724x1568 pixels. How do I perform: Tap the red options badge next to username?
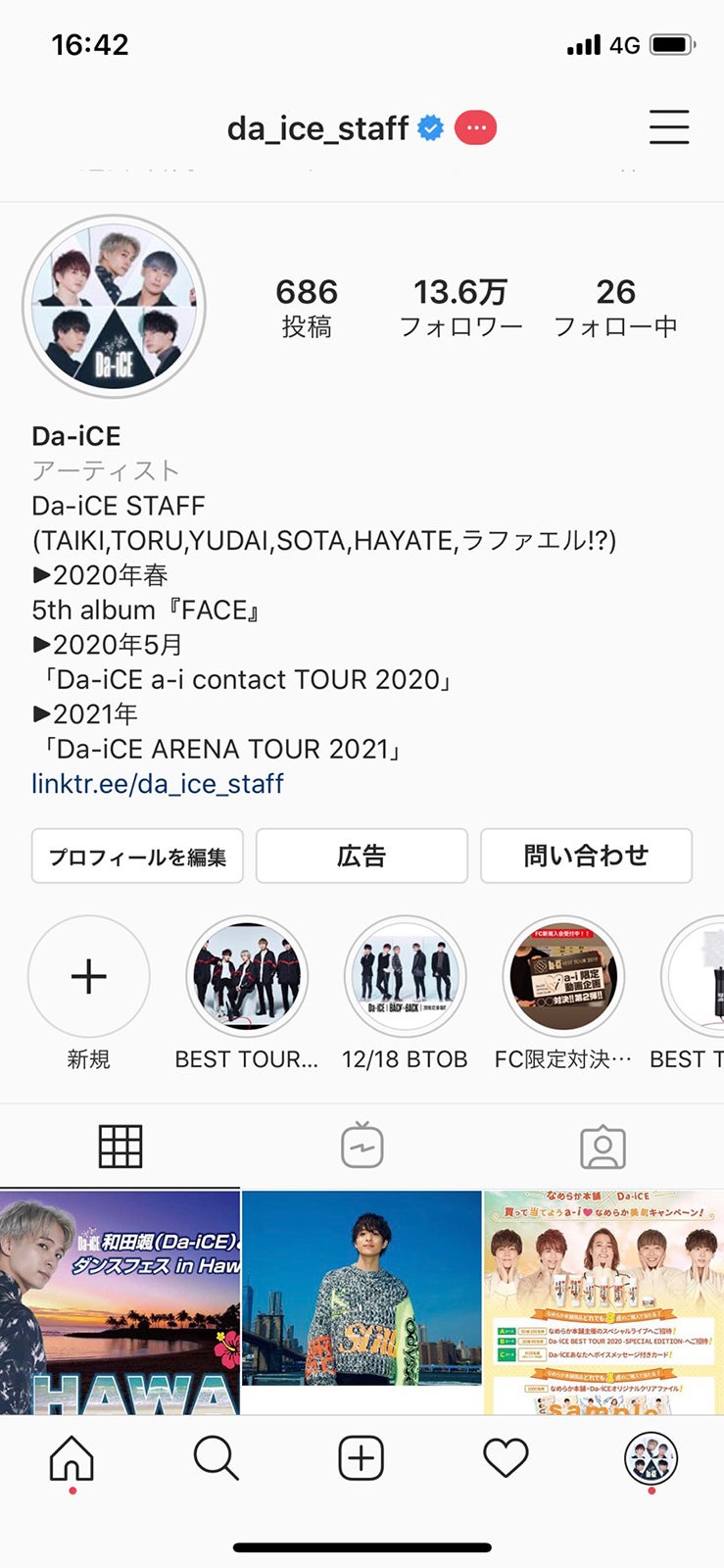coord(474,127)
